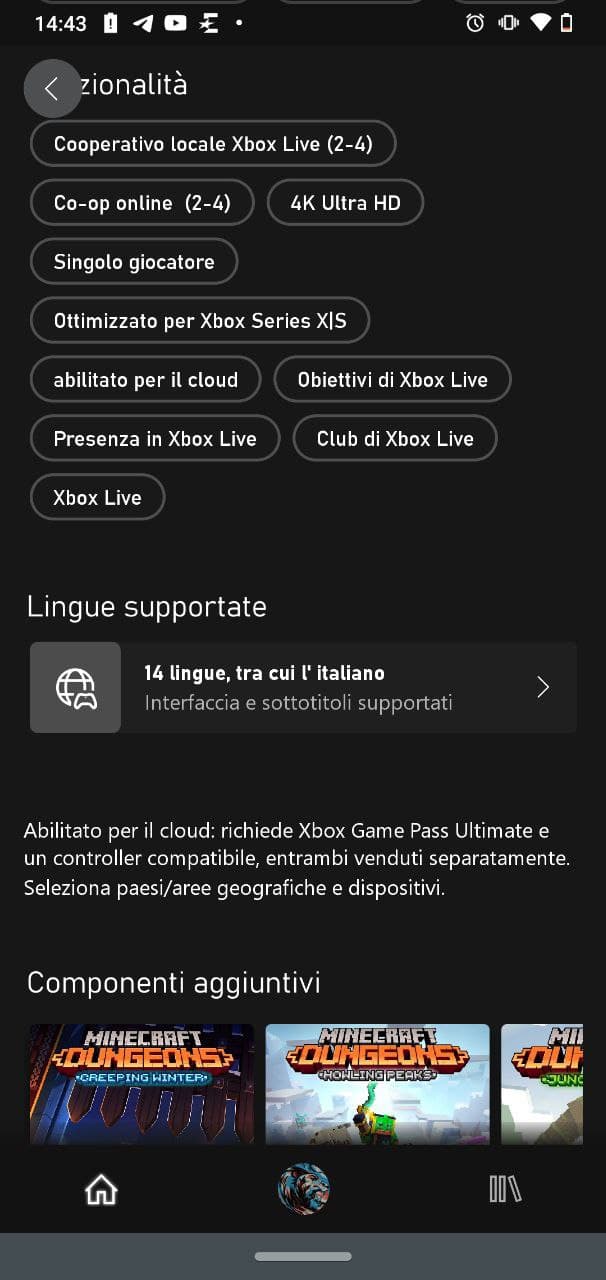Go back using the top-left arrow
606x1280 pixels.
(52, 88)
